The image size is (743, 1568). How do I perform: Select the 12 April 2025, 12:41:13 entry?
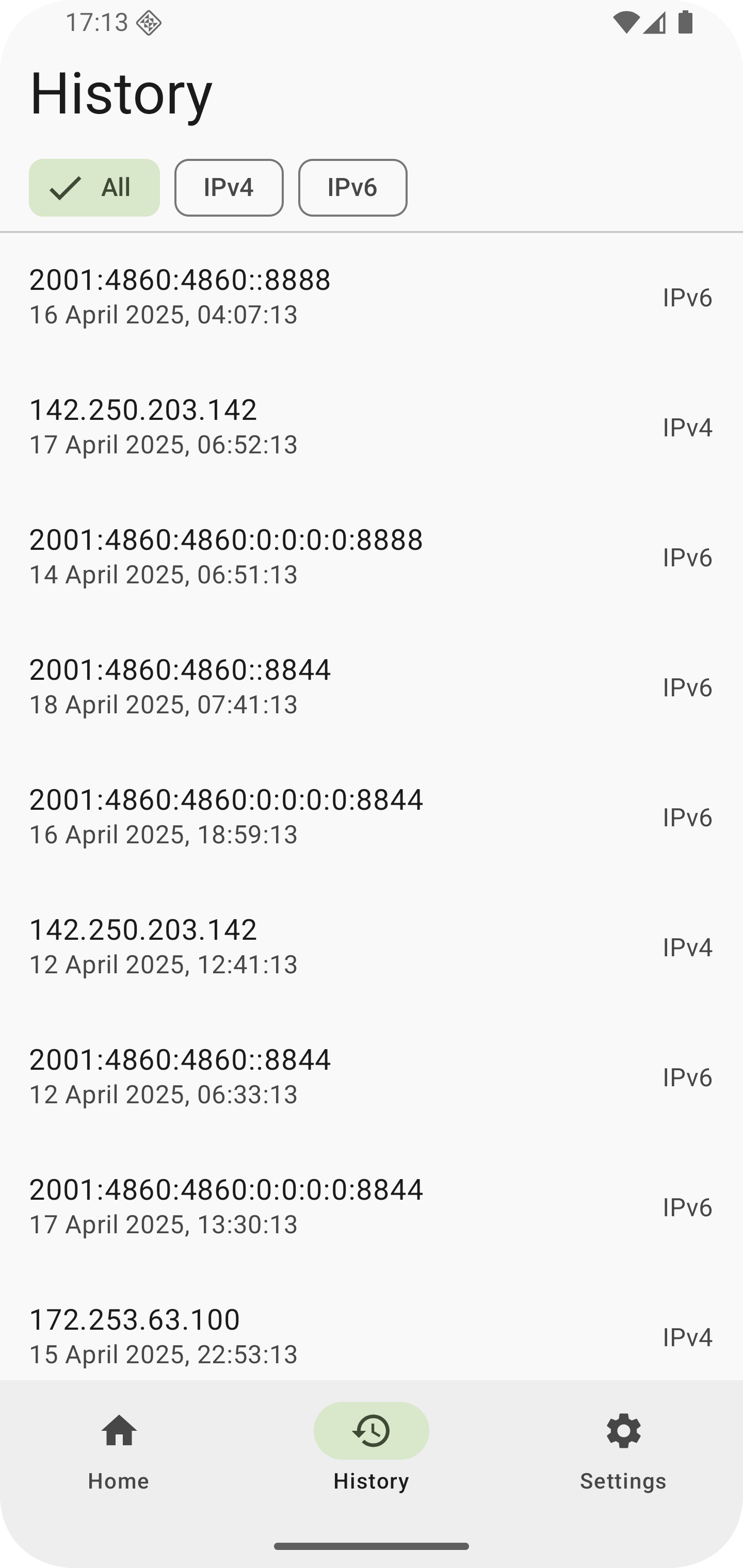coord(370,946)
